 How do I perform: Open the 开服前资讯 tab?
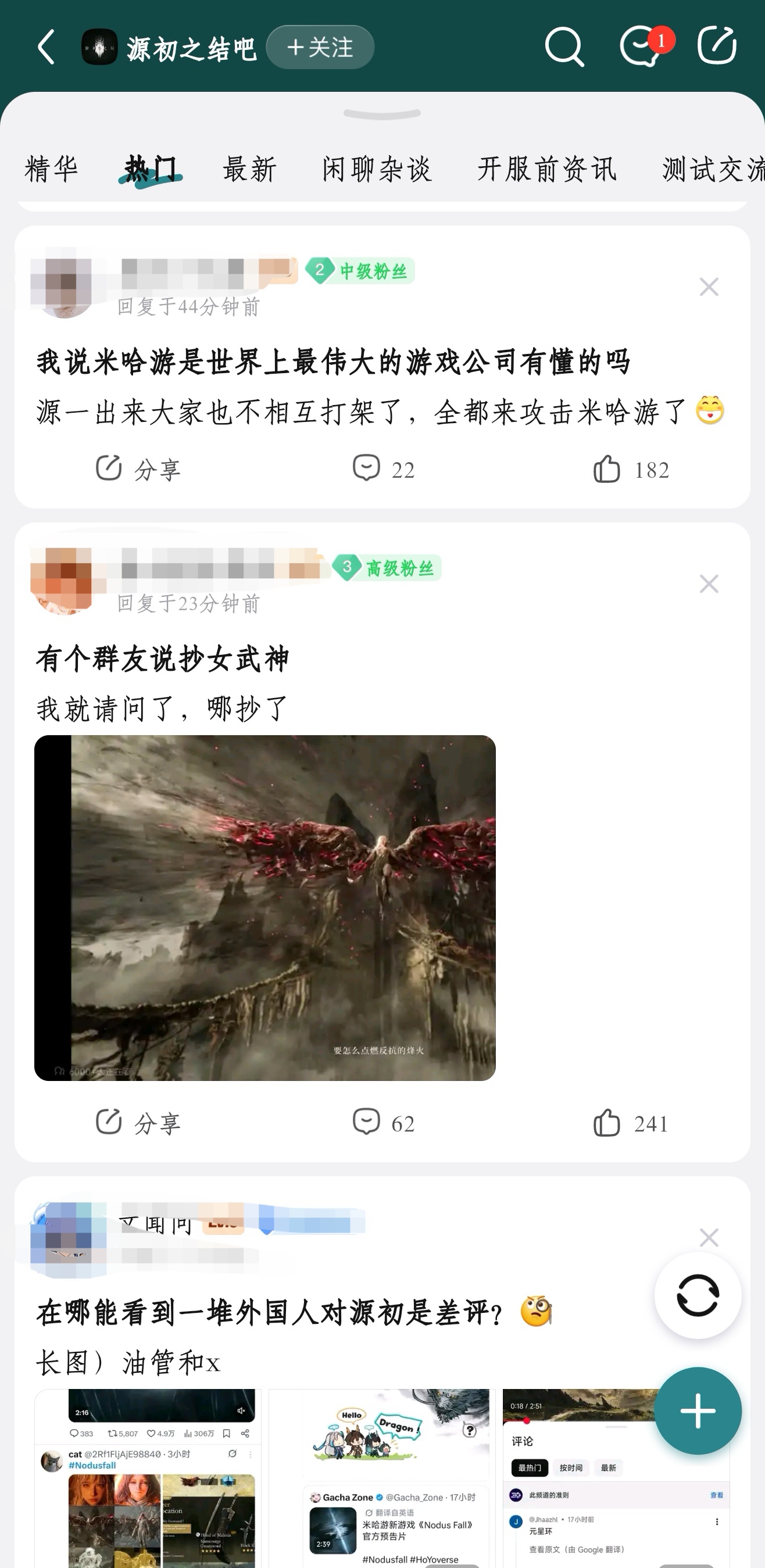[547, 169]
